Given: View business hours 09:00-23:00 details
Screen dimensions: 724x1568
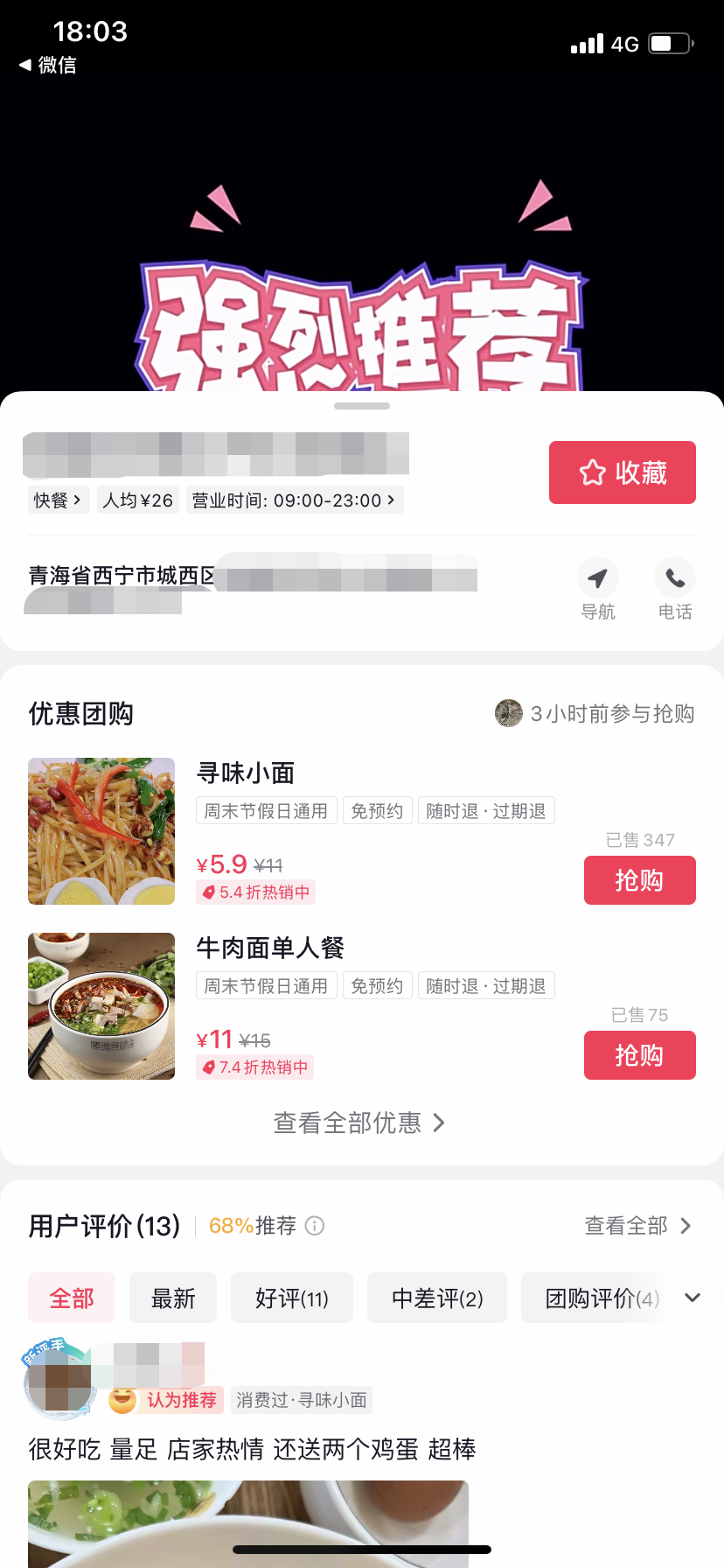Looking at the screenshot, I should click(294, 500).
